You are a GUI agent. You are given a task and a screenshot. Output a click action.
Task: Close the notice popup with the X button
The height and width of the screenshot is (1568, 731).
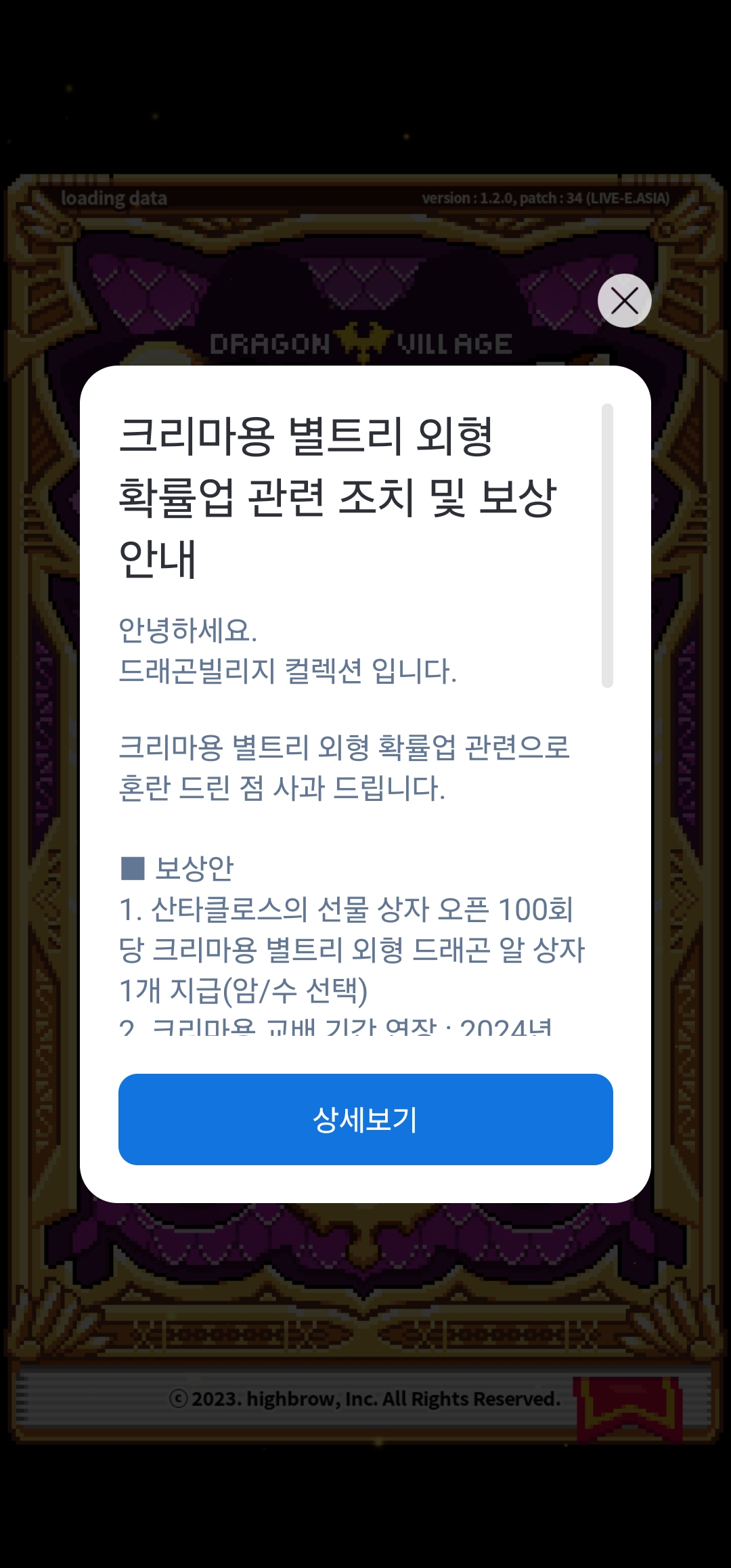[624, 301]
